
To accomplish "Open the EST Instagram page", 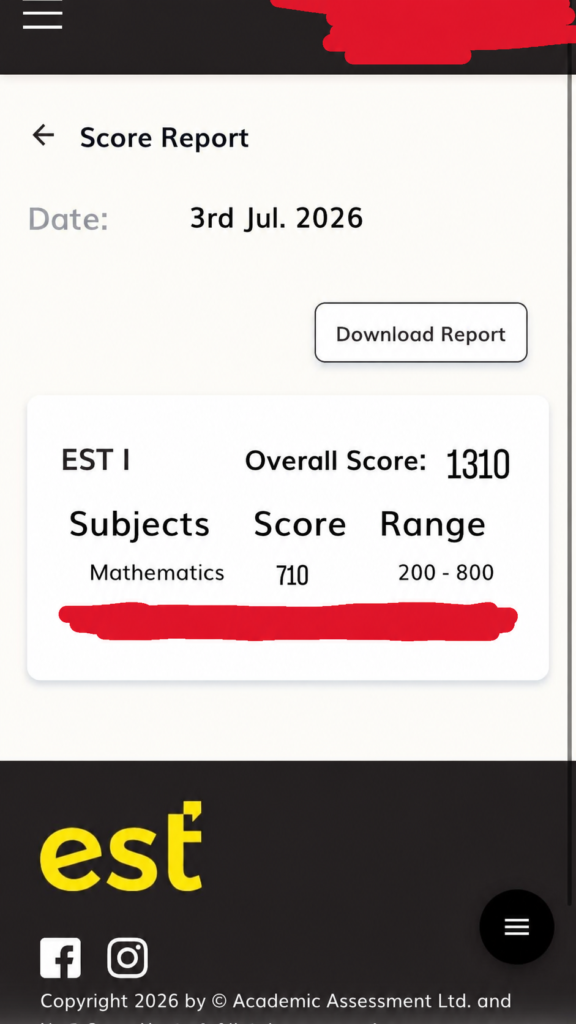I will coord(127,958).
